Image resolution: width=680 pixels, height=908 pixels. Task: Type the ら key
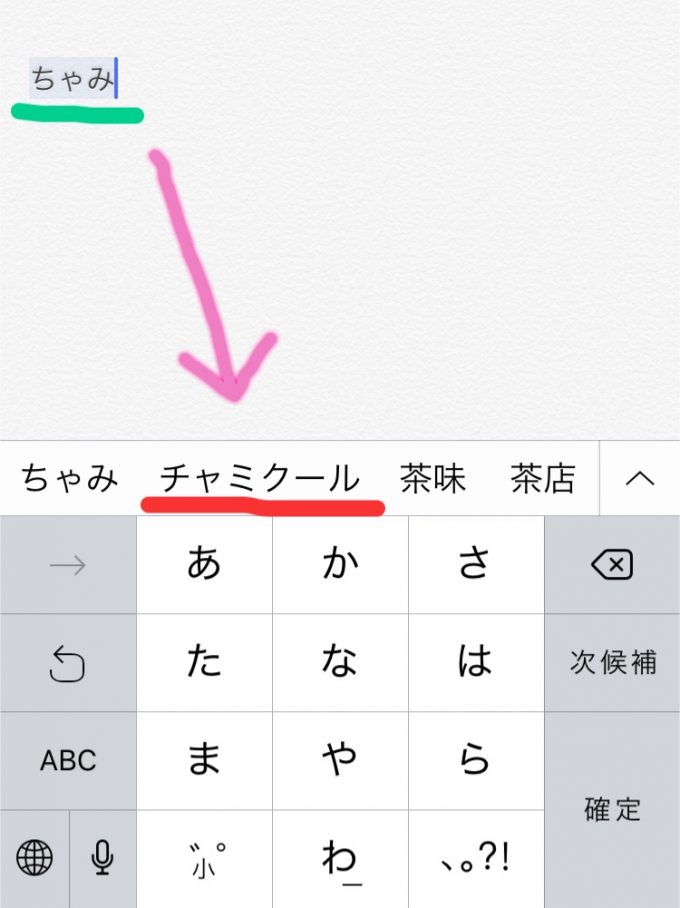coord(476,761)
